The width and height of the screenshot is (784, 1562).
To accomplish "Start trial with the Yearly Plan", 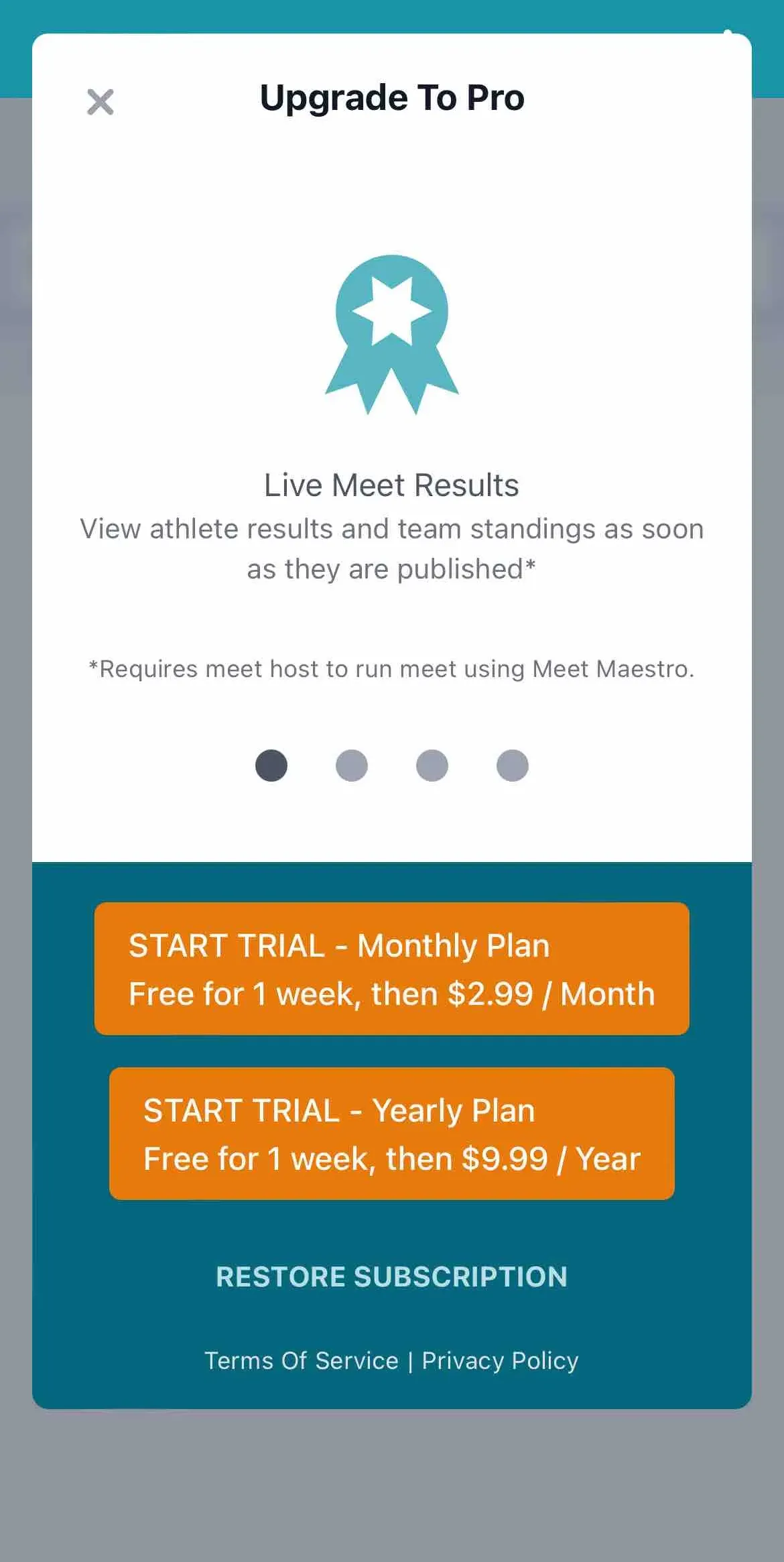I will point(391,1134).
